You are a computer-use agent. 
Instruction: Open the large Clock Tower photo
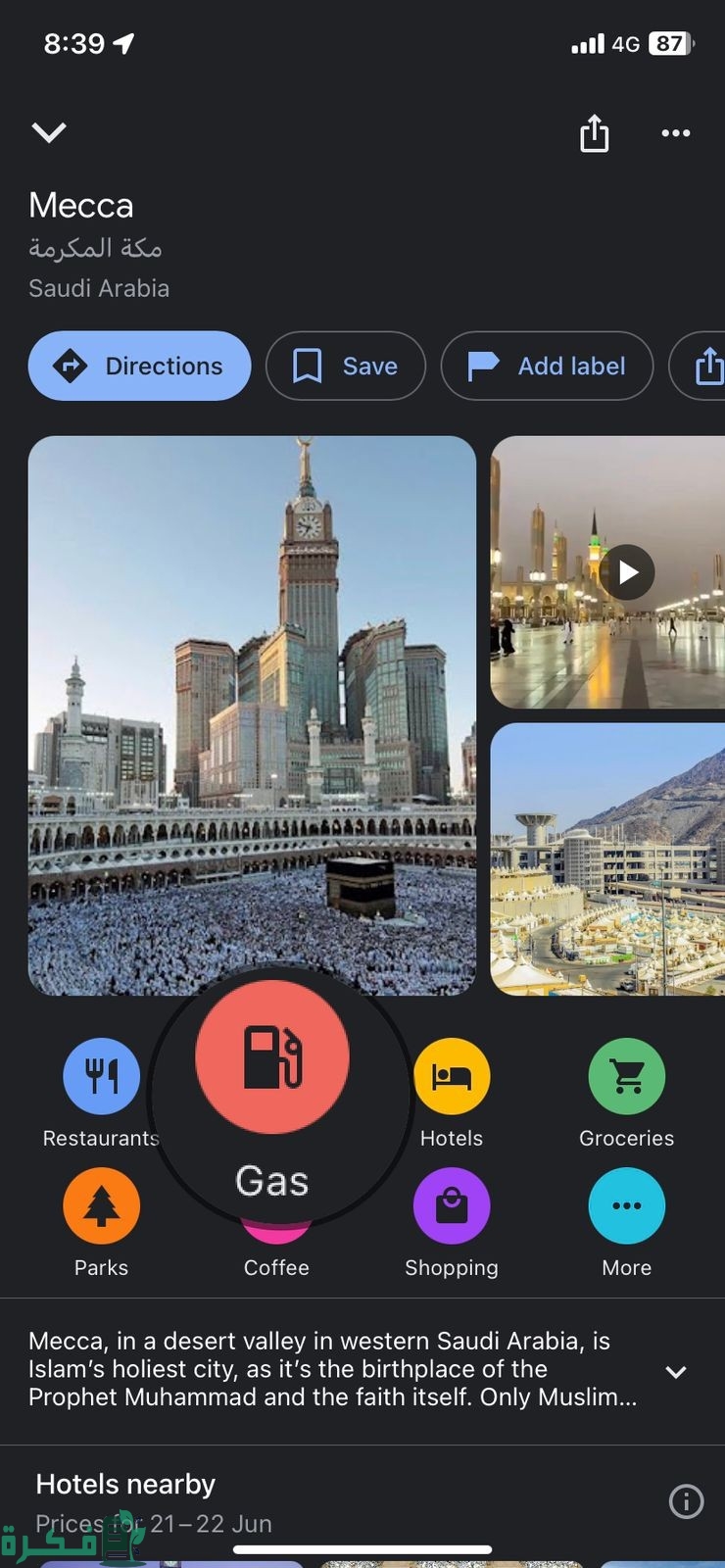252,715
